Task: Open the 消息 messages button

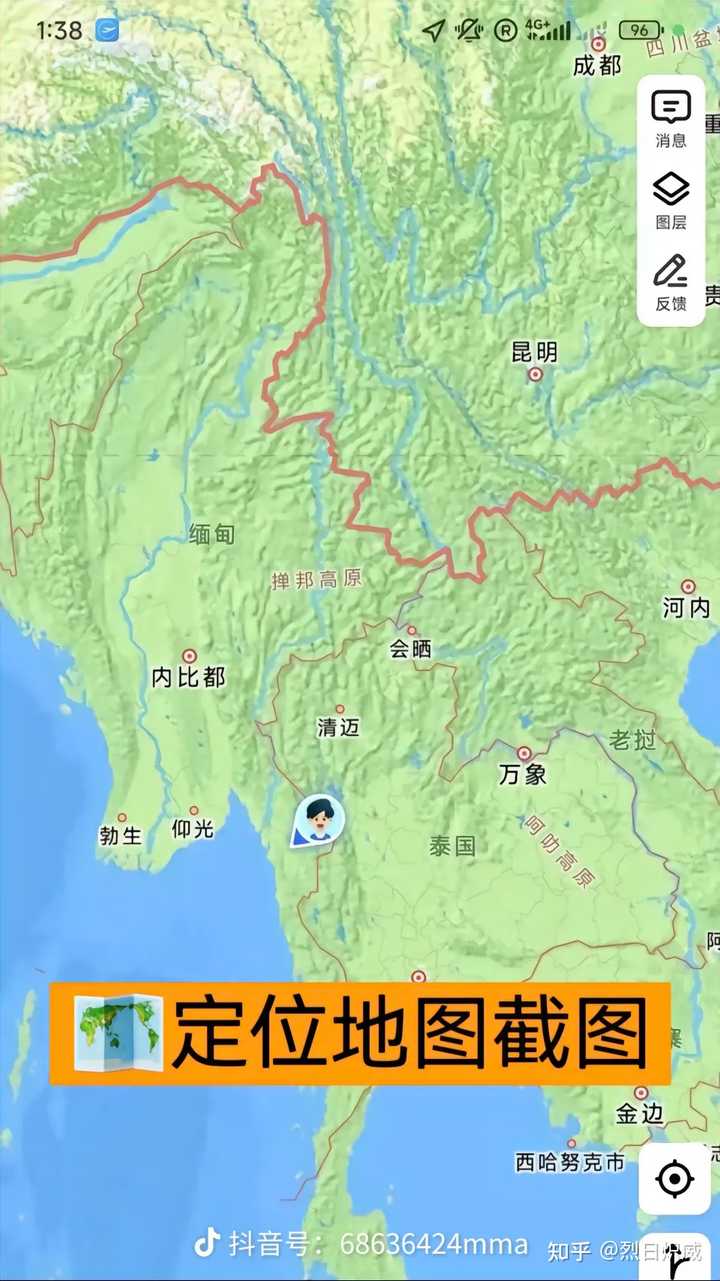Action: click(x=671, y=117)
